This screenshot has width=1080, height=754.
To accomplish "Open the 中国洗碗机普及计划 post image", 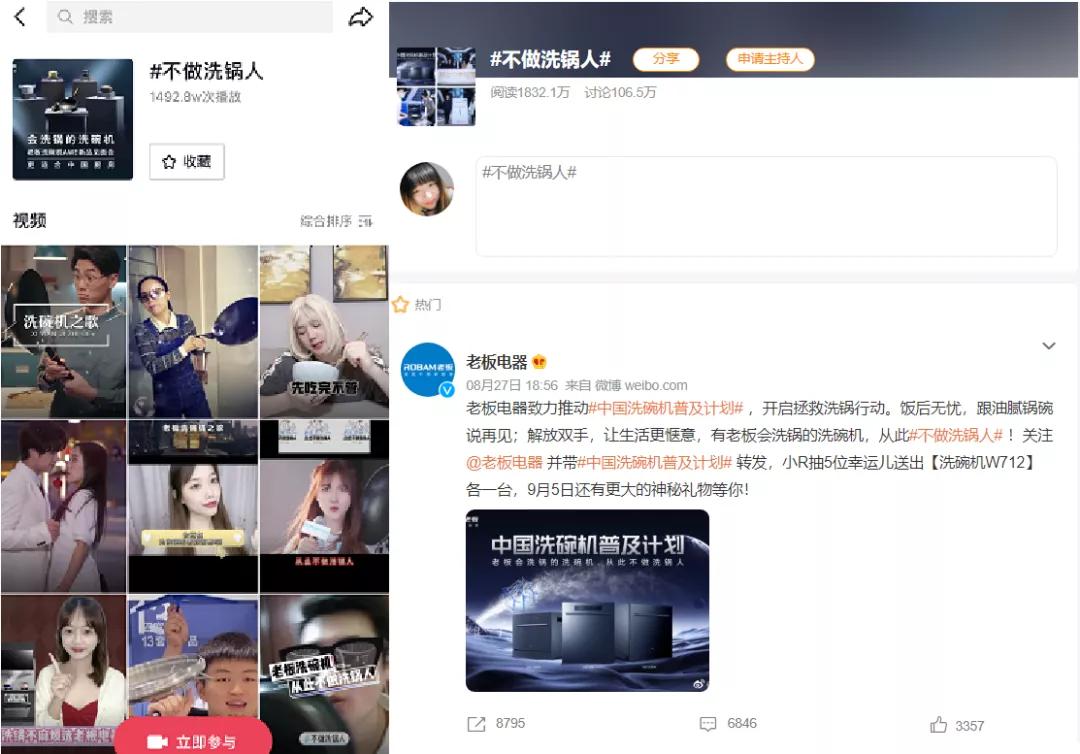I will [587, 600].
